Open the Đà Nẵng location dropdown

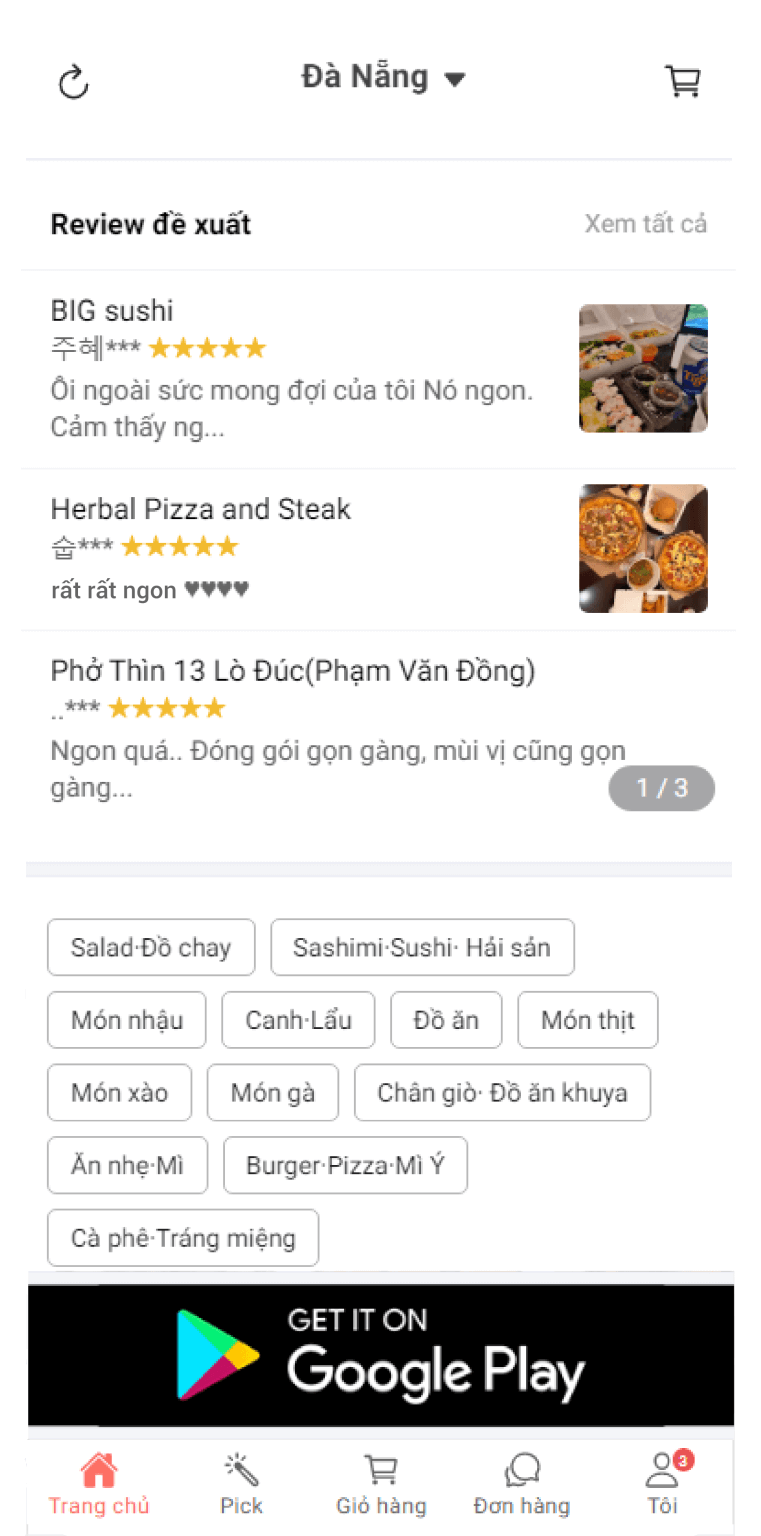pos(363,76)
